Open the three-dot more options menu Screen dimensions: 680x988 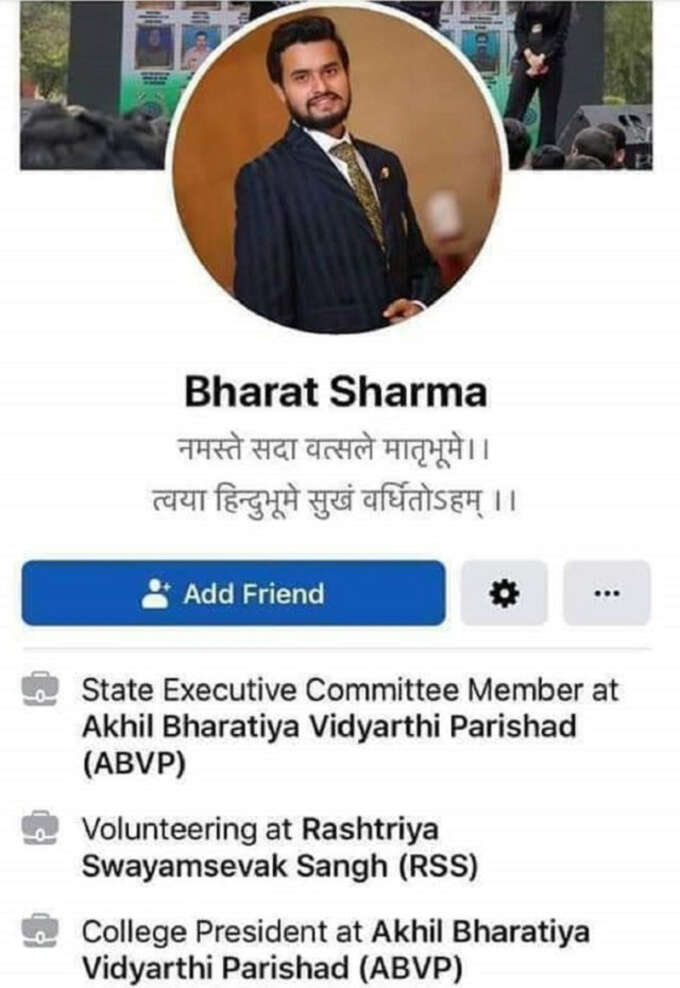[x=607, y=594]
